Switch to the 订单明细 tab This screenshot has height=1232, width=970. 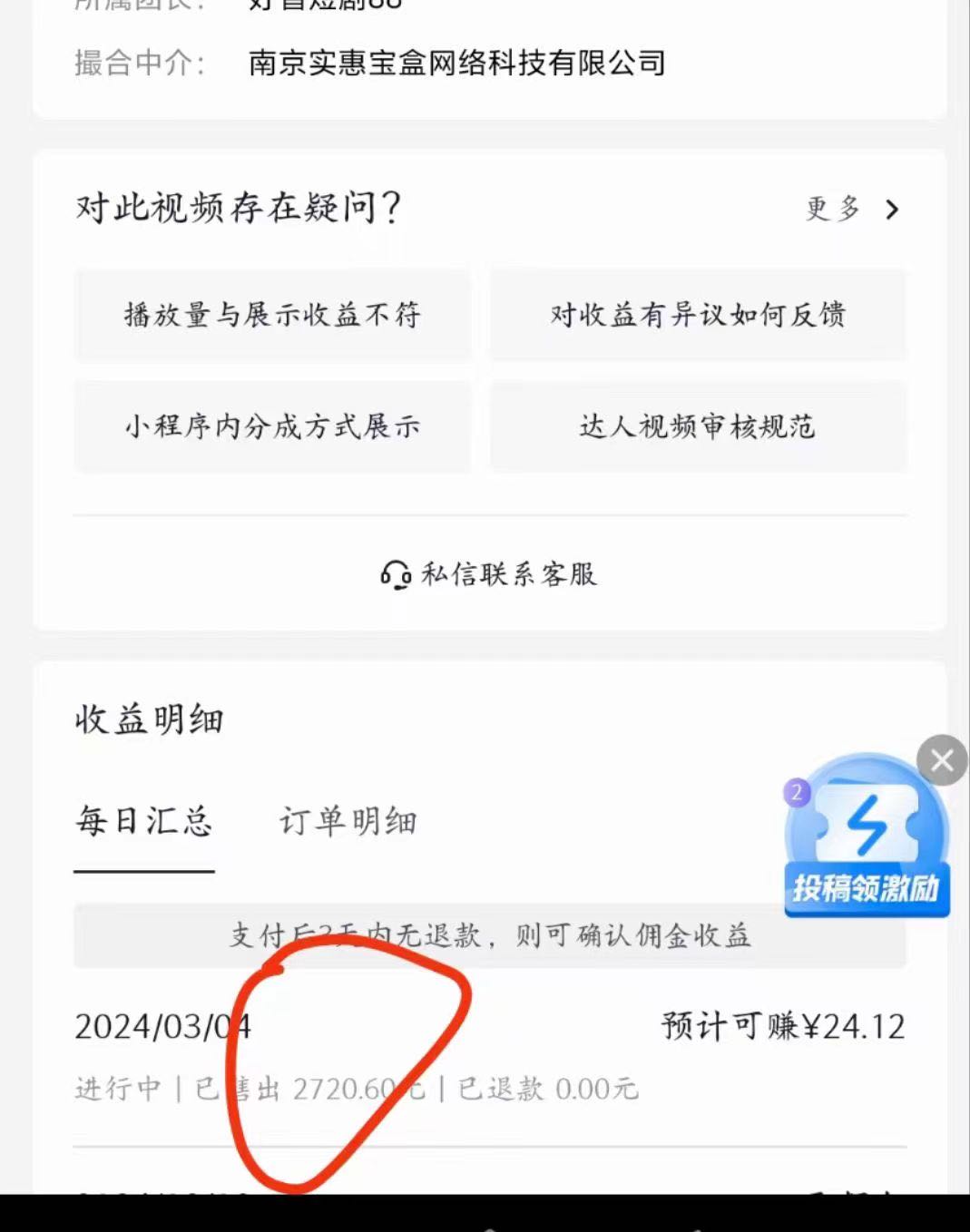(348, 822)
